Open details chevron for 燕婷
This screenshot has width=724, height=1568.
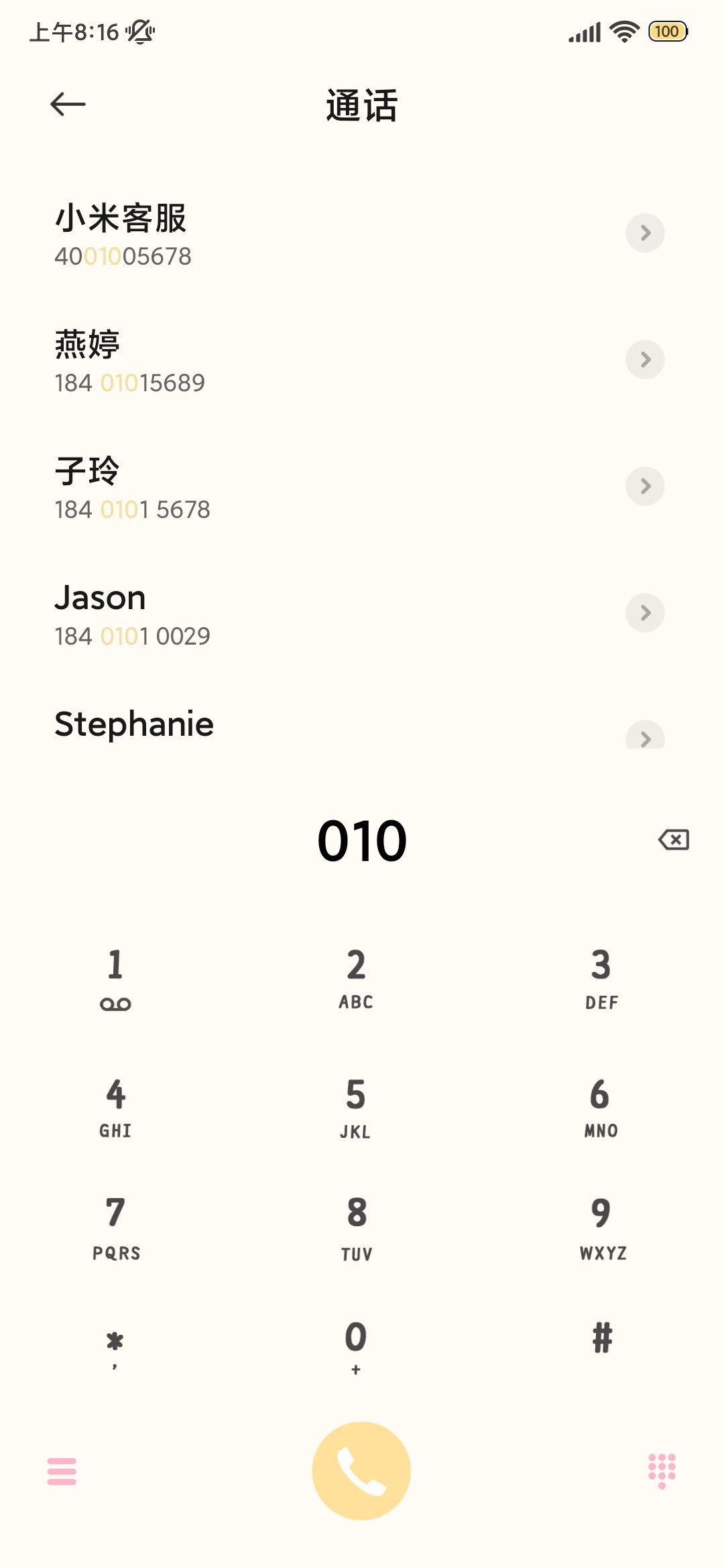[645, 360]
